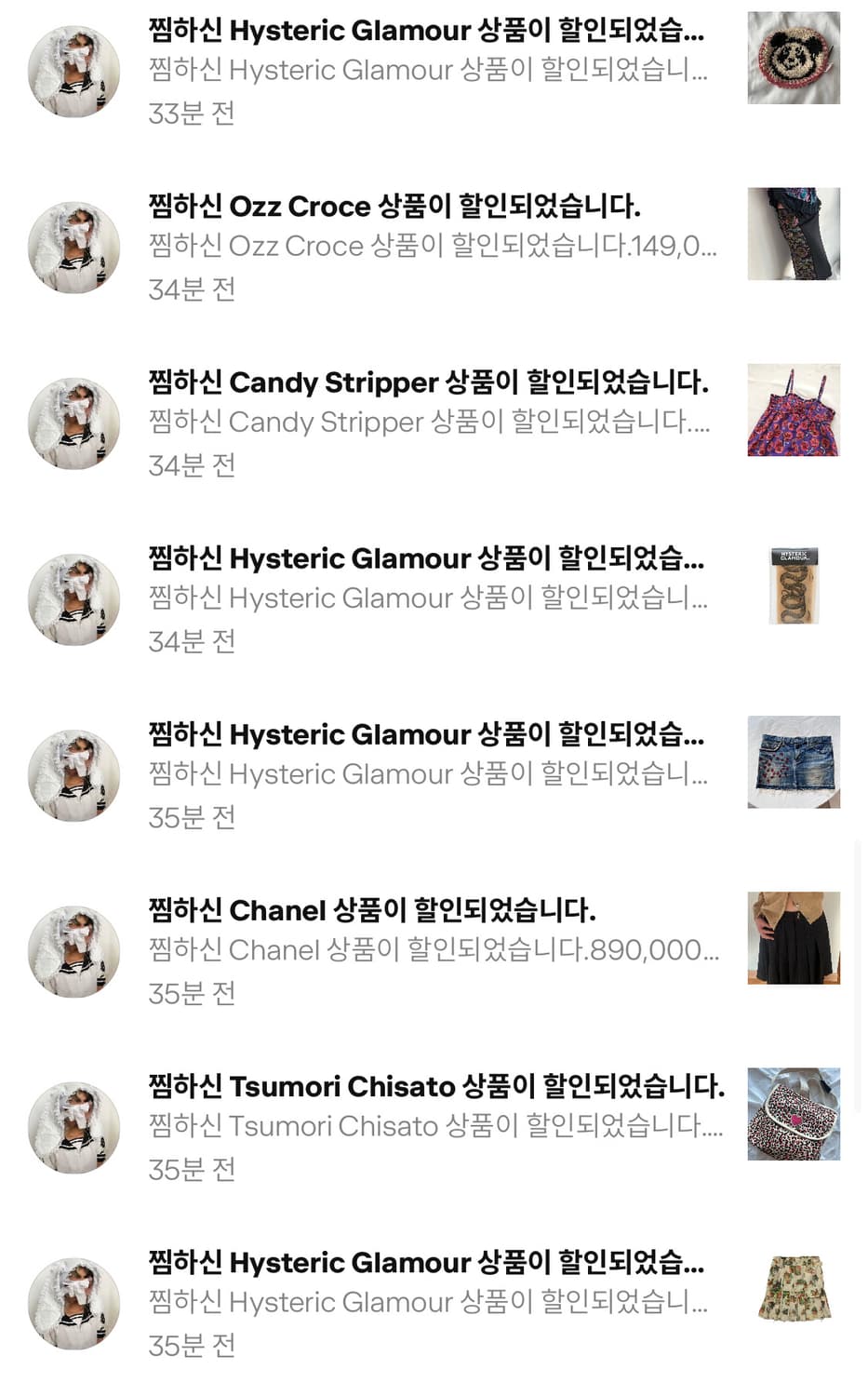This screenshot has width=868, height=1396.
Task: Select the 33분 전 timestamp
Action: point(192,114)
